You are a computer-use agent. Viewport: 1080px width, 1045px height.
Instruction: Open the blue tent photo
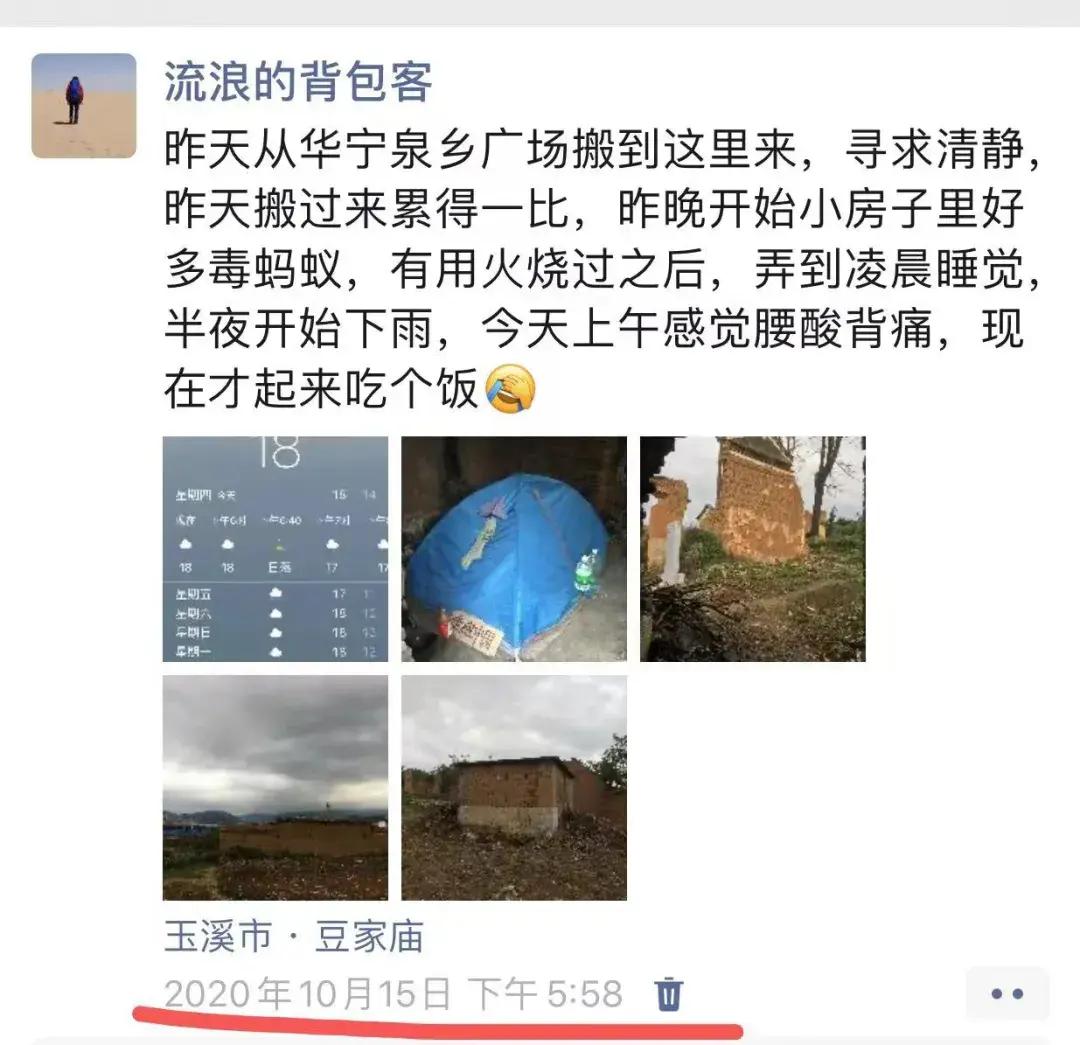514,549
